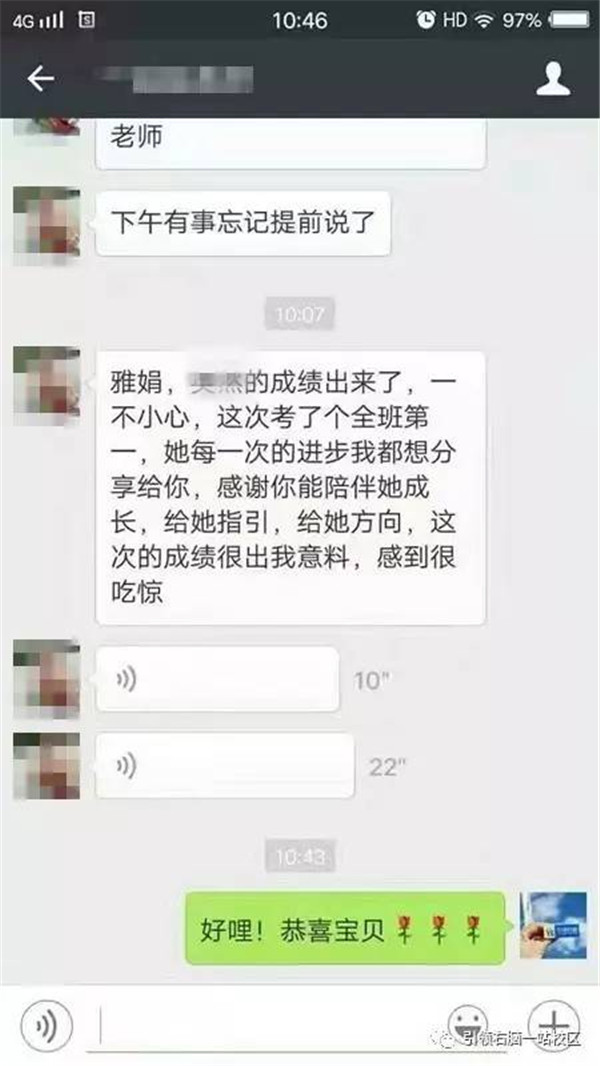Open the plus attachment menu

click(x=552, y=1022)
